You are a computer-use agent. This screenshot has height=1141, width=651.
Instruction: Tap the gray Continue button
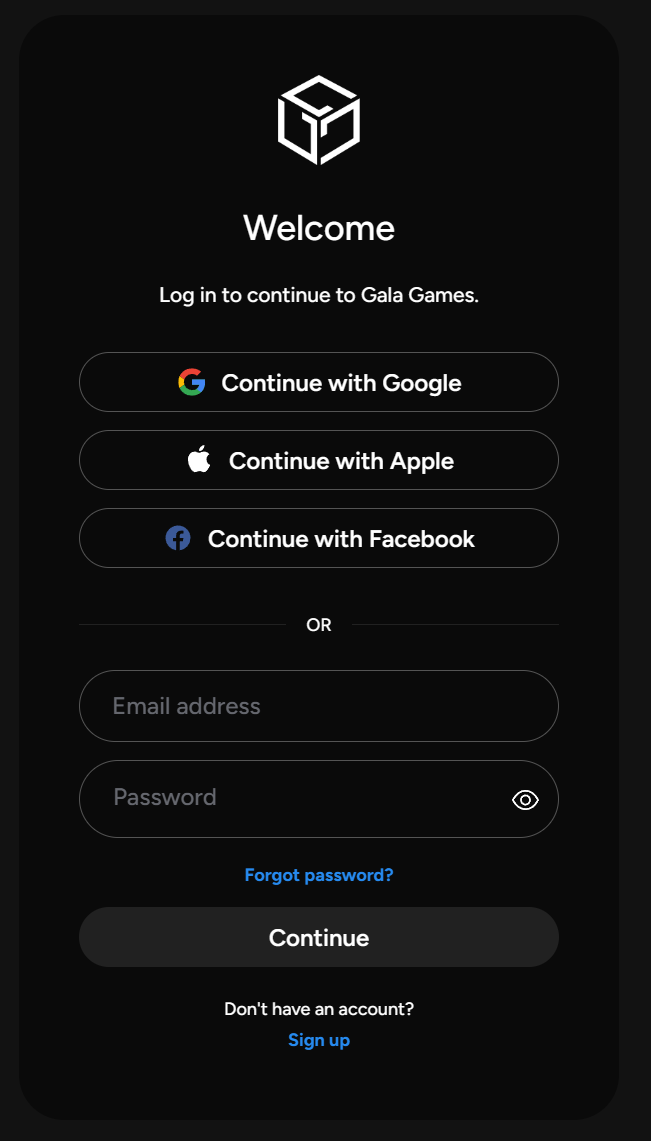(x=319, y=937)
